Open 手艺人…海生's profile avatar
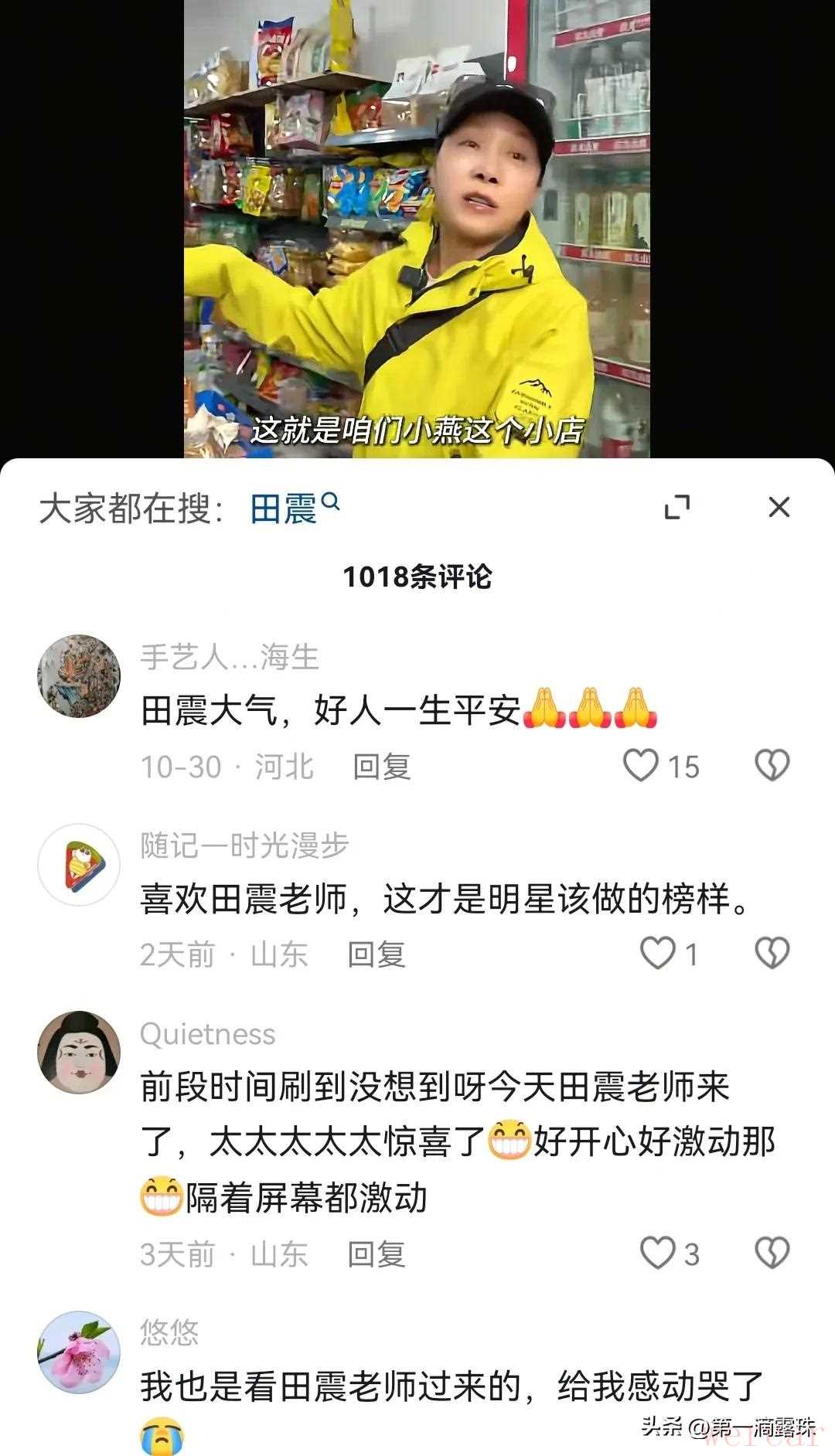Image resolution: width=835 pixels, height=1456 pixels. [79, 676]
